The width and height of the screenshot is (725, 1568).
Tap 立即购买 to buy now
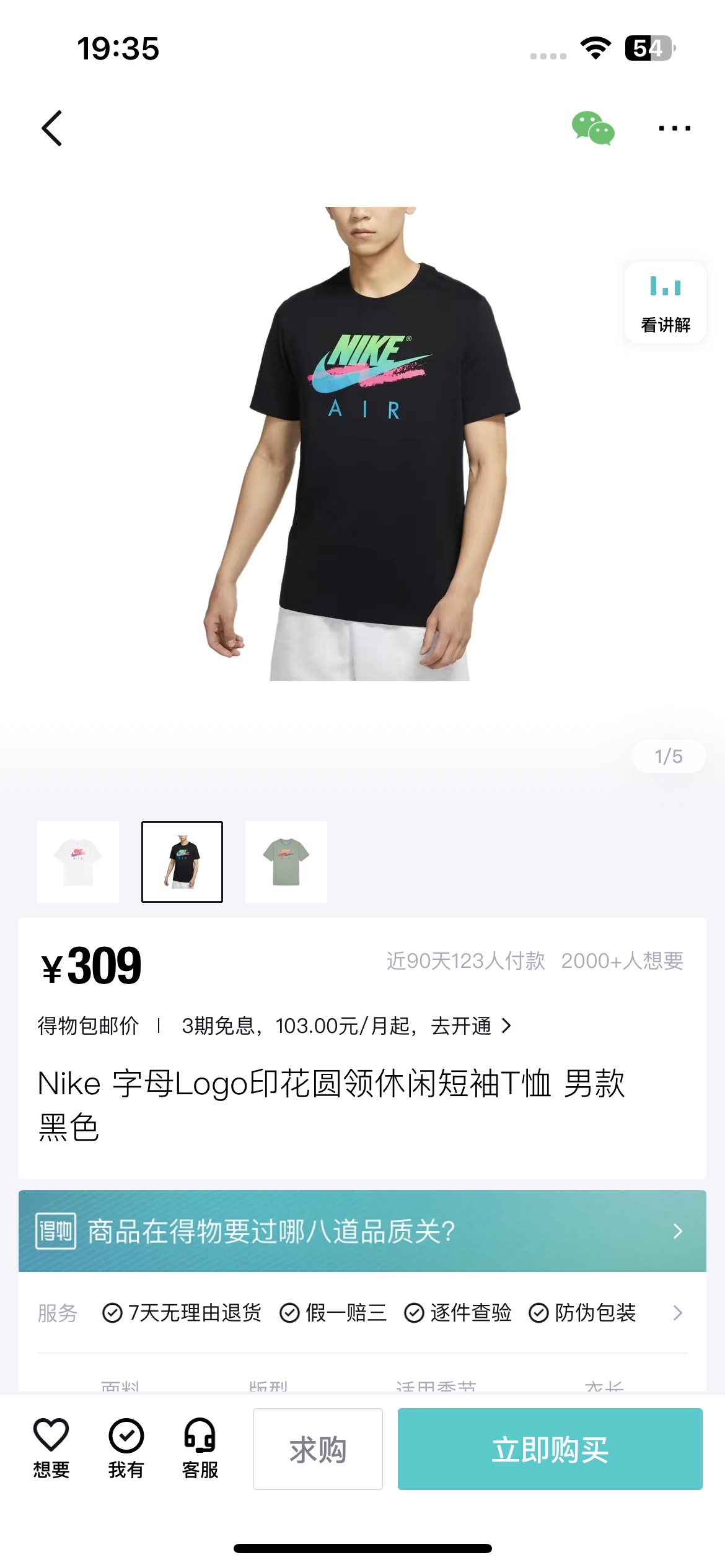550,1449
